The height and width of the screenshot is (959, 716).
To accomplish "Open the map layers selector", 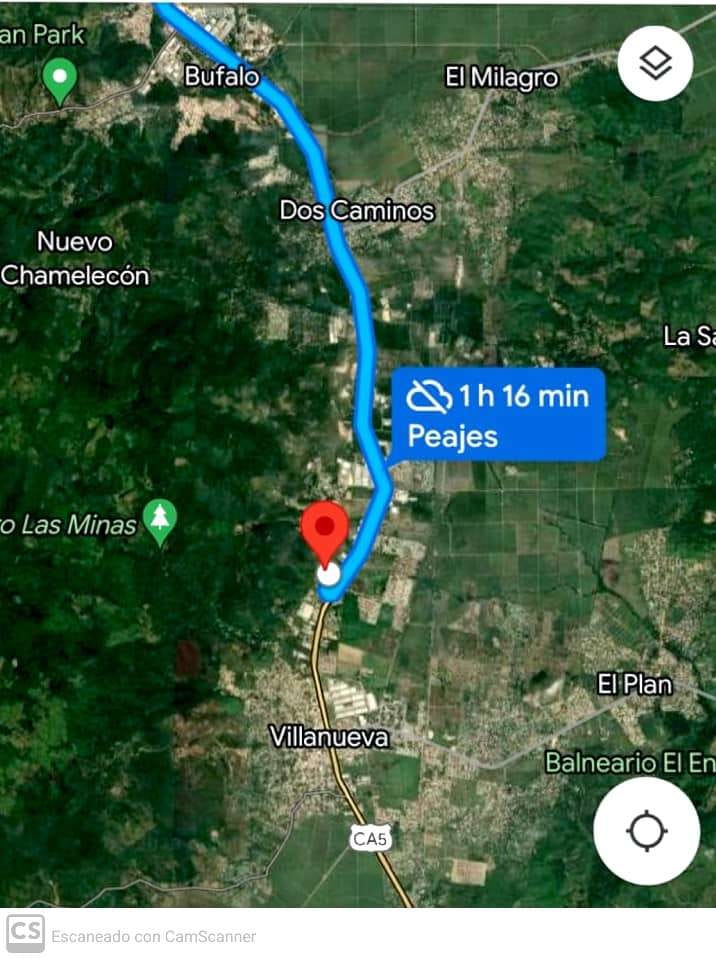I will [x=655, y=64].
